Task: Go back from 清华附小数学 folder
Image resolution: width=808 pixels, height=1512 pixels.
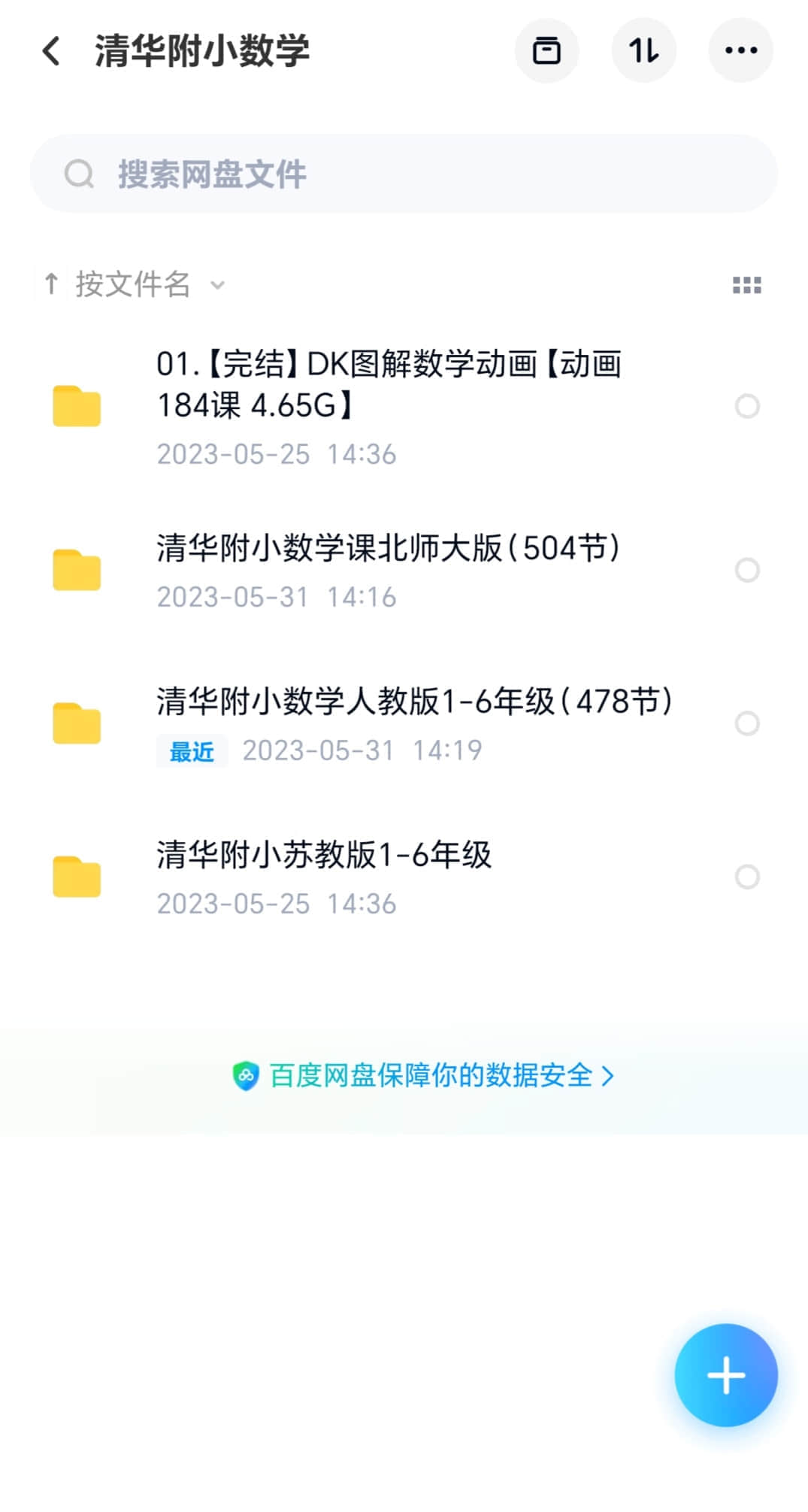Action: pyautogui.click(x=51, y=51)
